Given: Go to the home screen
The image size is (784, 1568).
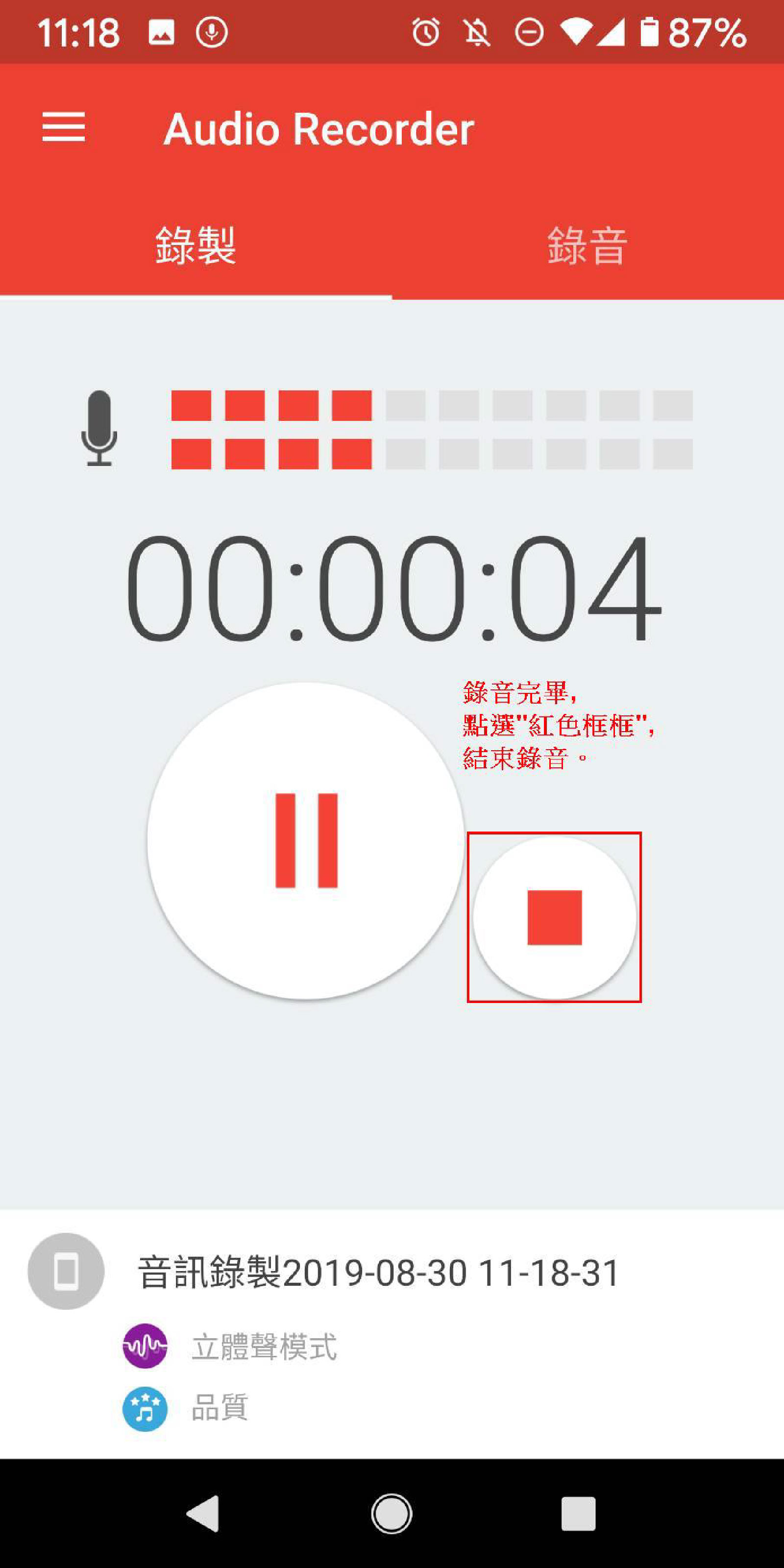Looking at the screenshot, I should pos(392,1513).
